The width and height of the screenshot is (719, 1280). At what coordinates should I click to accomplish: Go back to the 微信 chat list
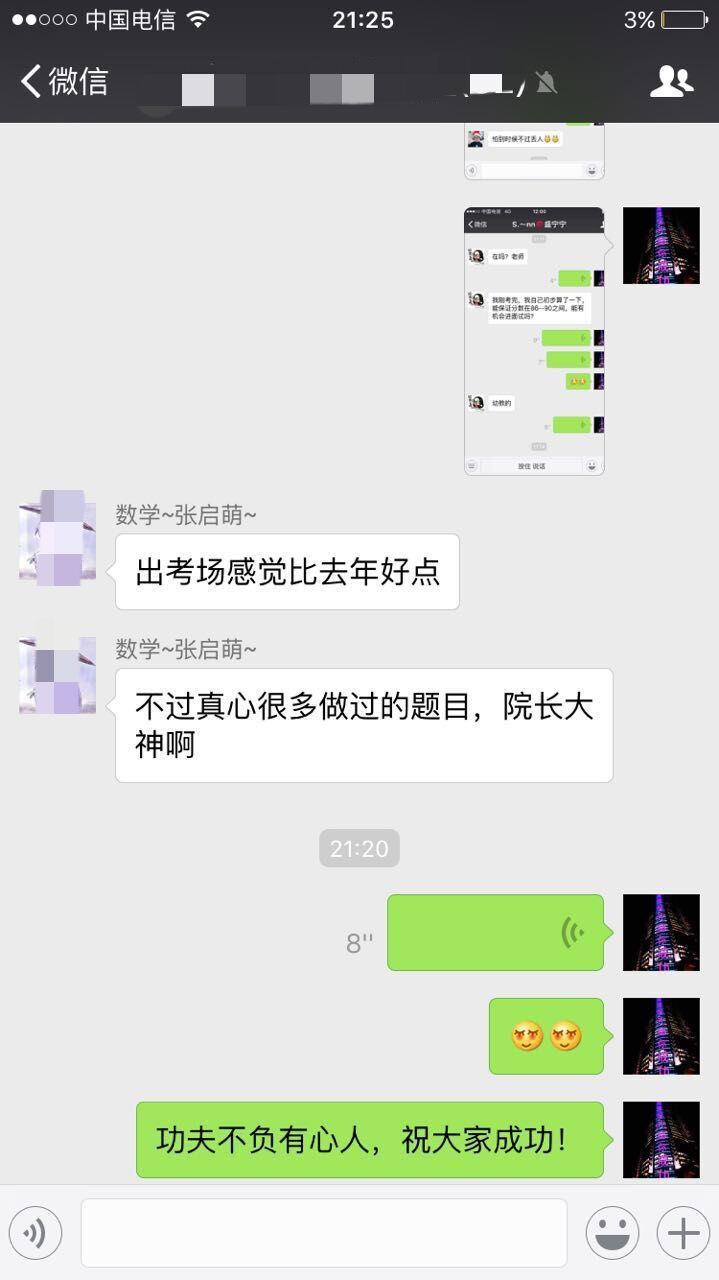tap(64, 81)
